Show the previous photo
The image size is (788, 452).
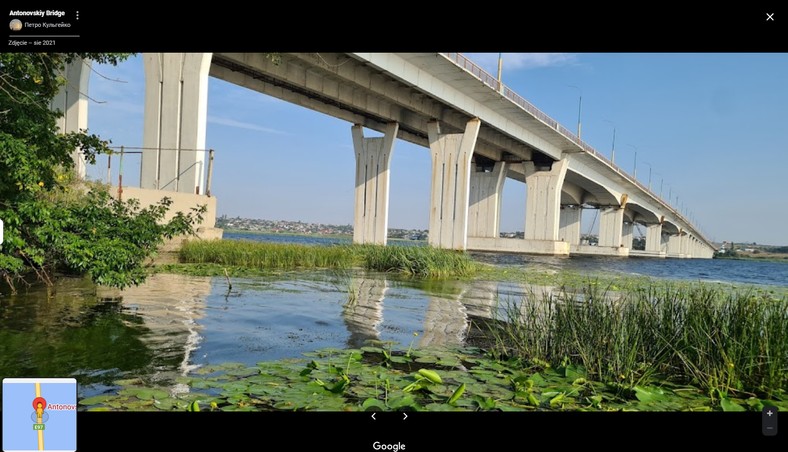[x=373, y=416]
